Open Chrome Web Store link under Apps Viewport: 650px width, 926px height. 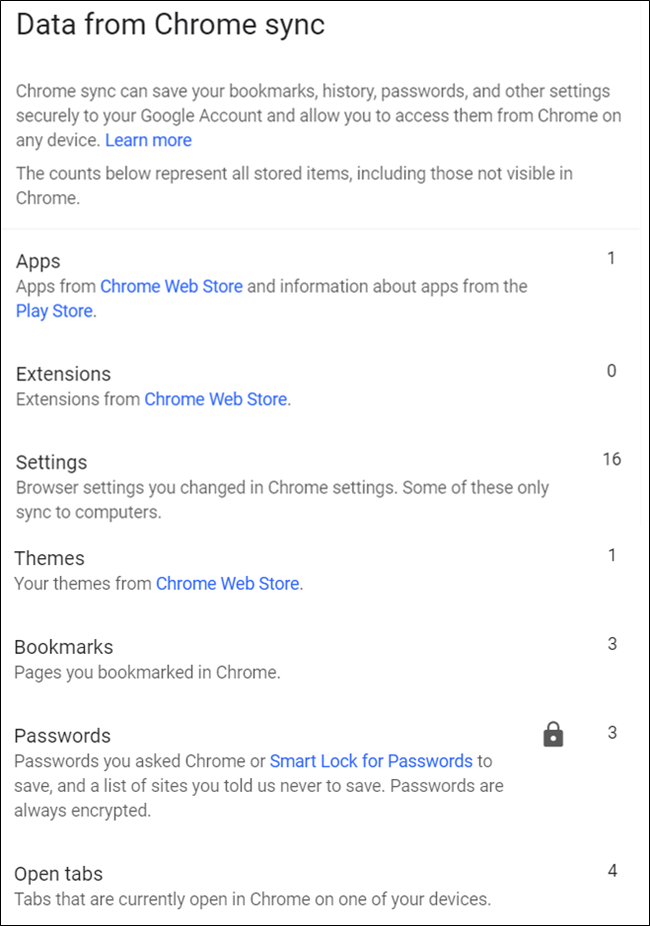[171, 286]
